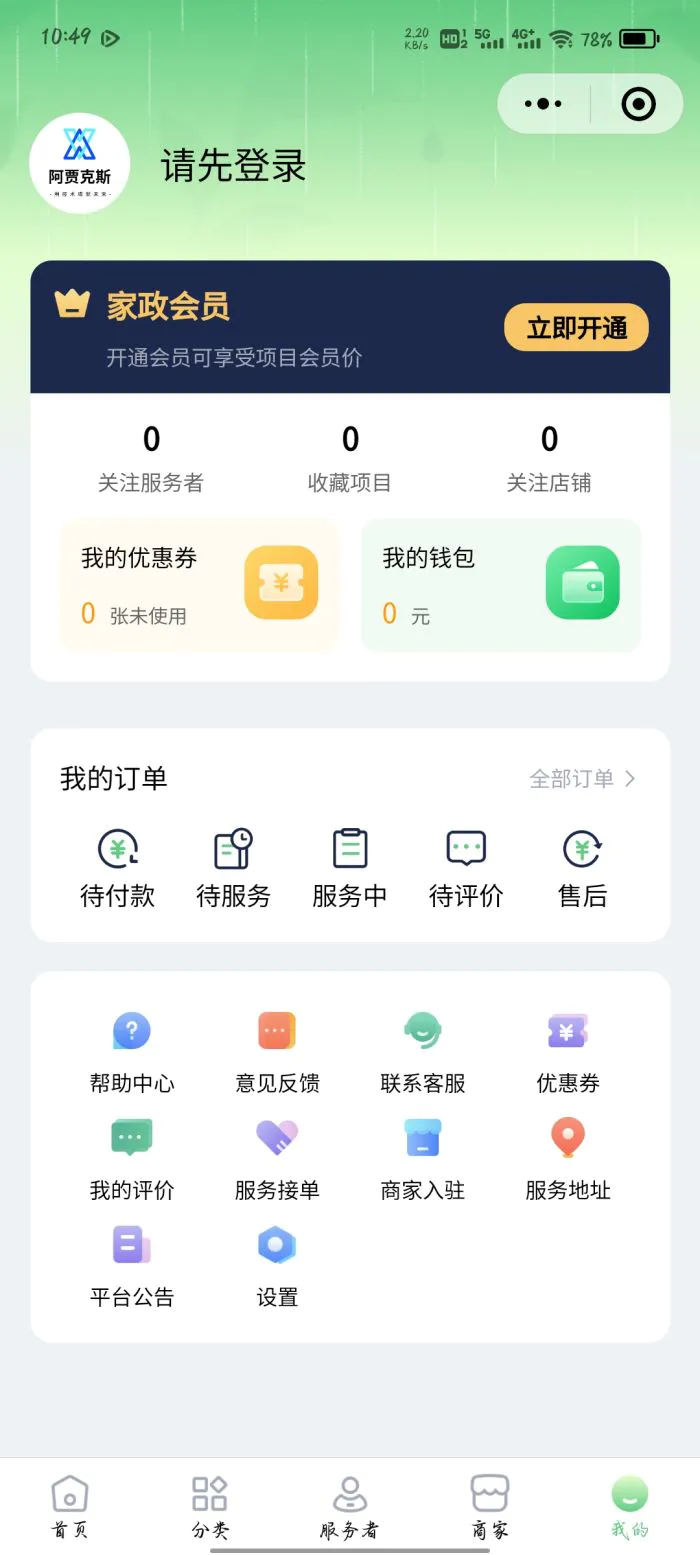
Task: Switch to the 分类 tab
Action: pyautogui.click(x=210, y=1506)
